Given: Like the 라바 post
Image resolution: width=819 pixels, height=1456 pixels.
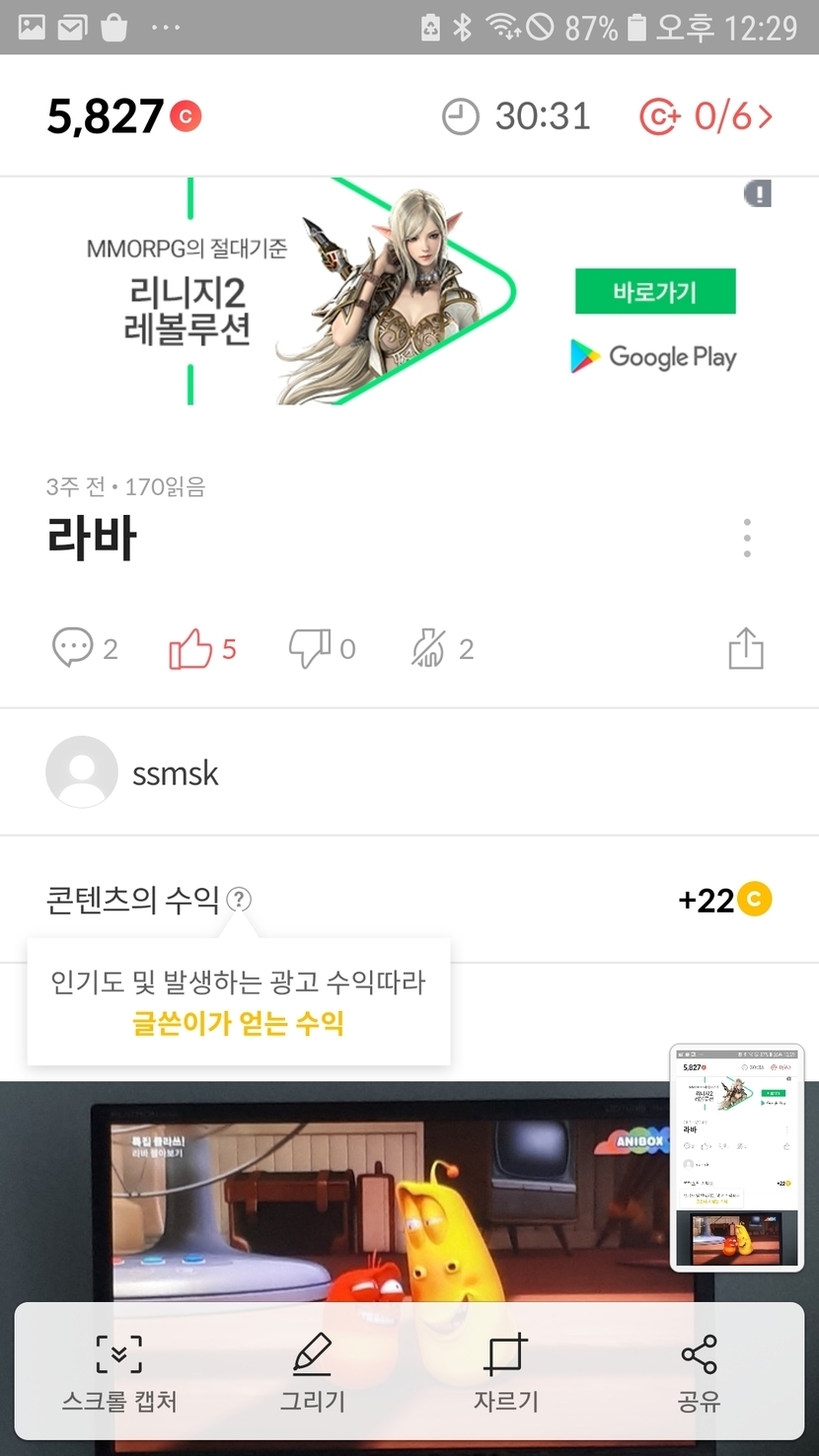Looking at the screenshot, I should click(191, 648).
